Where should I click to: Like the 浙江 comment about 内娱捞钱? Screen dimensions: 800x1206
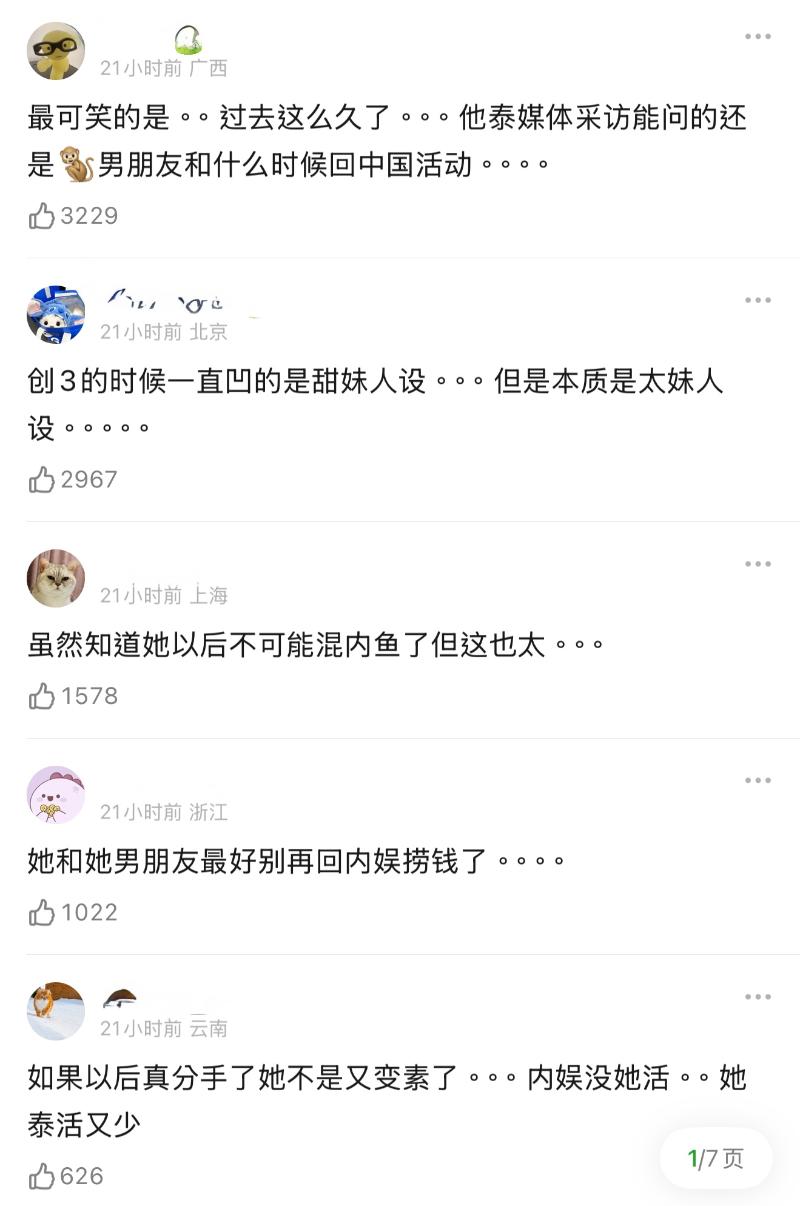click(42, 912)
